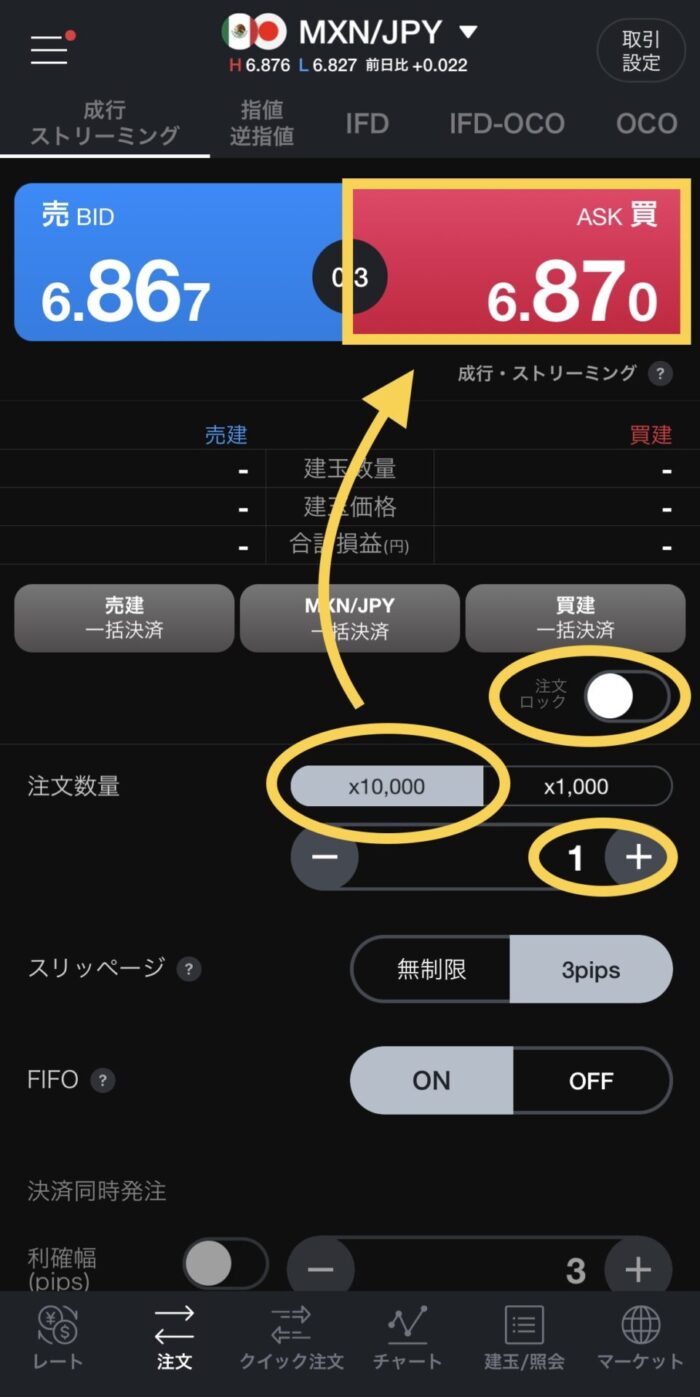Switch to the IFD-OCO tab
700x1397 pixels.
point(506,124)
